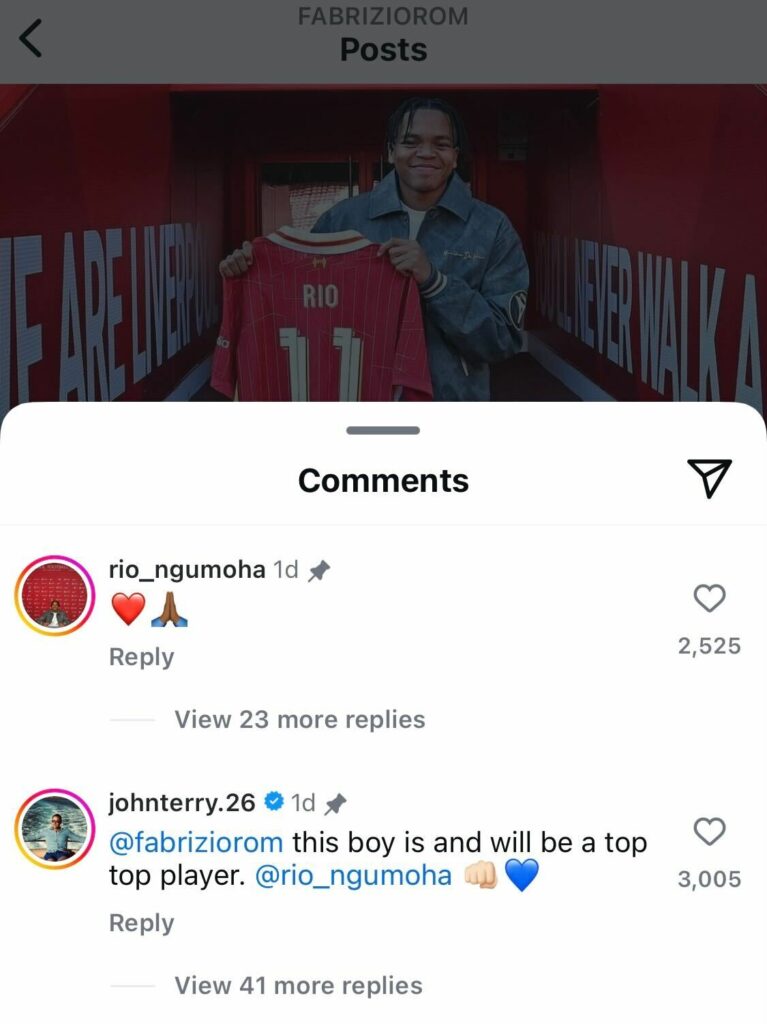Go back using the top-left arrow
767x1024 pixels.
(x=32, y=38)
